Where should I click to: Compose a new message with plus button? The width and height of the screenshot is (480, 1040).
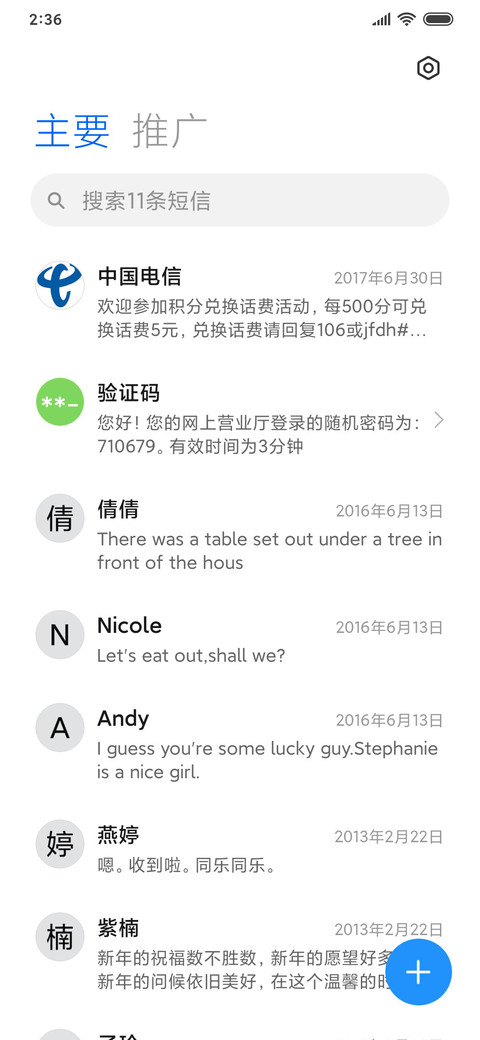click(x=418, y=972)
